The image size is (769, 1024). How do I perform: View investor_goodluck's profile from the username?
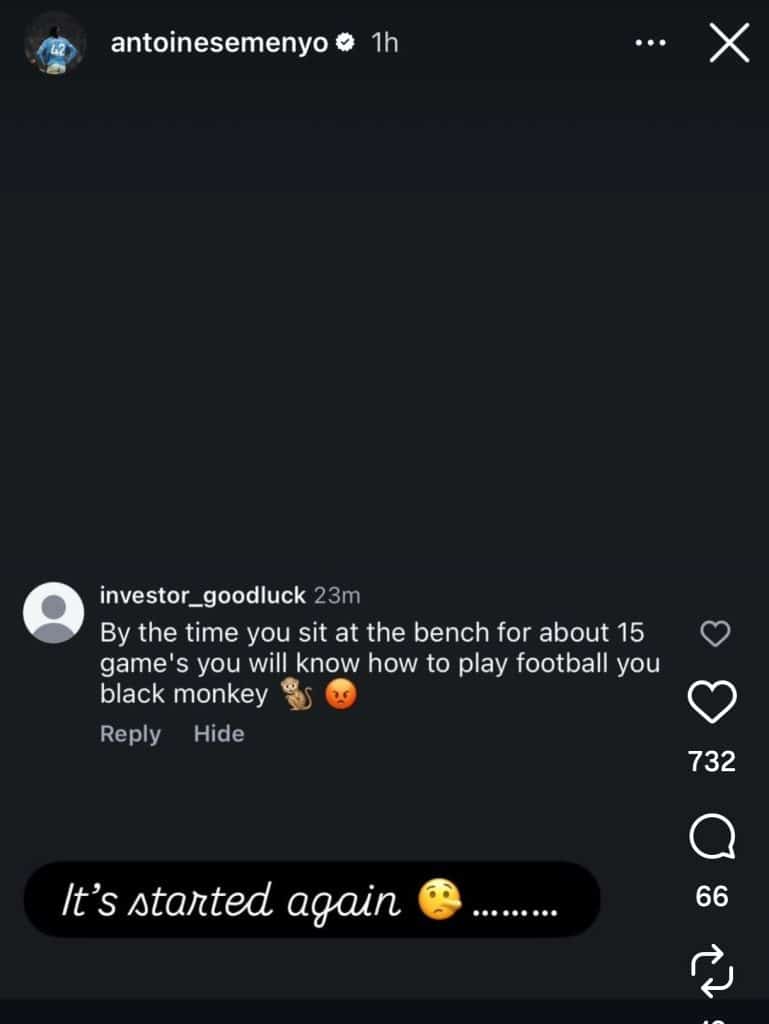point(202,595)
